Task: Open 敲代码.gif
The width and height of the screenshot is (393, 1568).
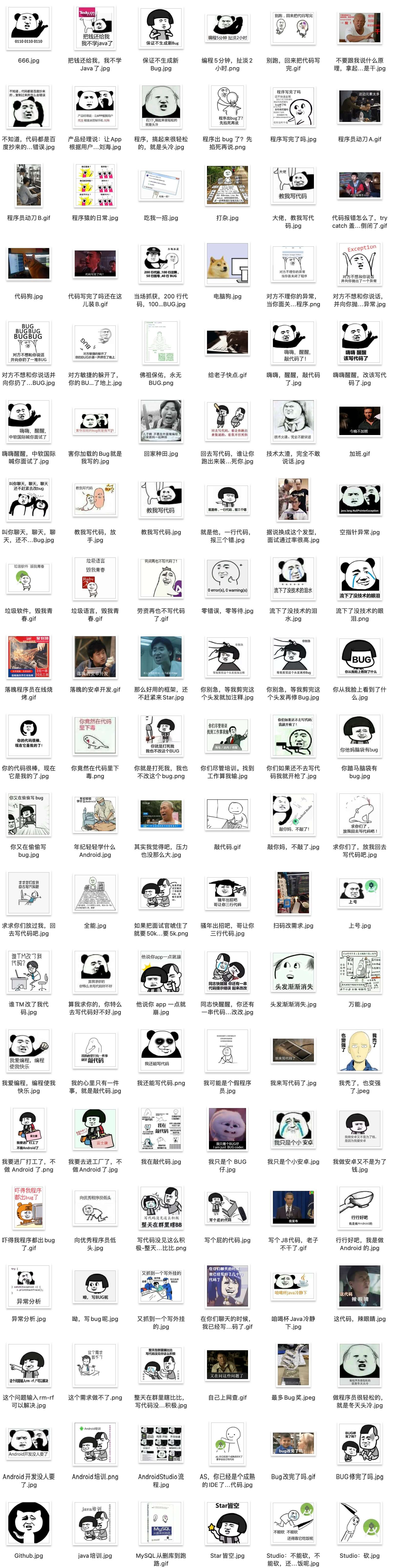Action: 227,813
